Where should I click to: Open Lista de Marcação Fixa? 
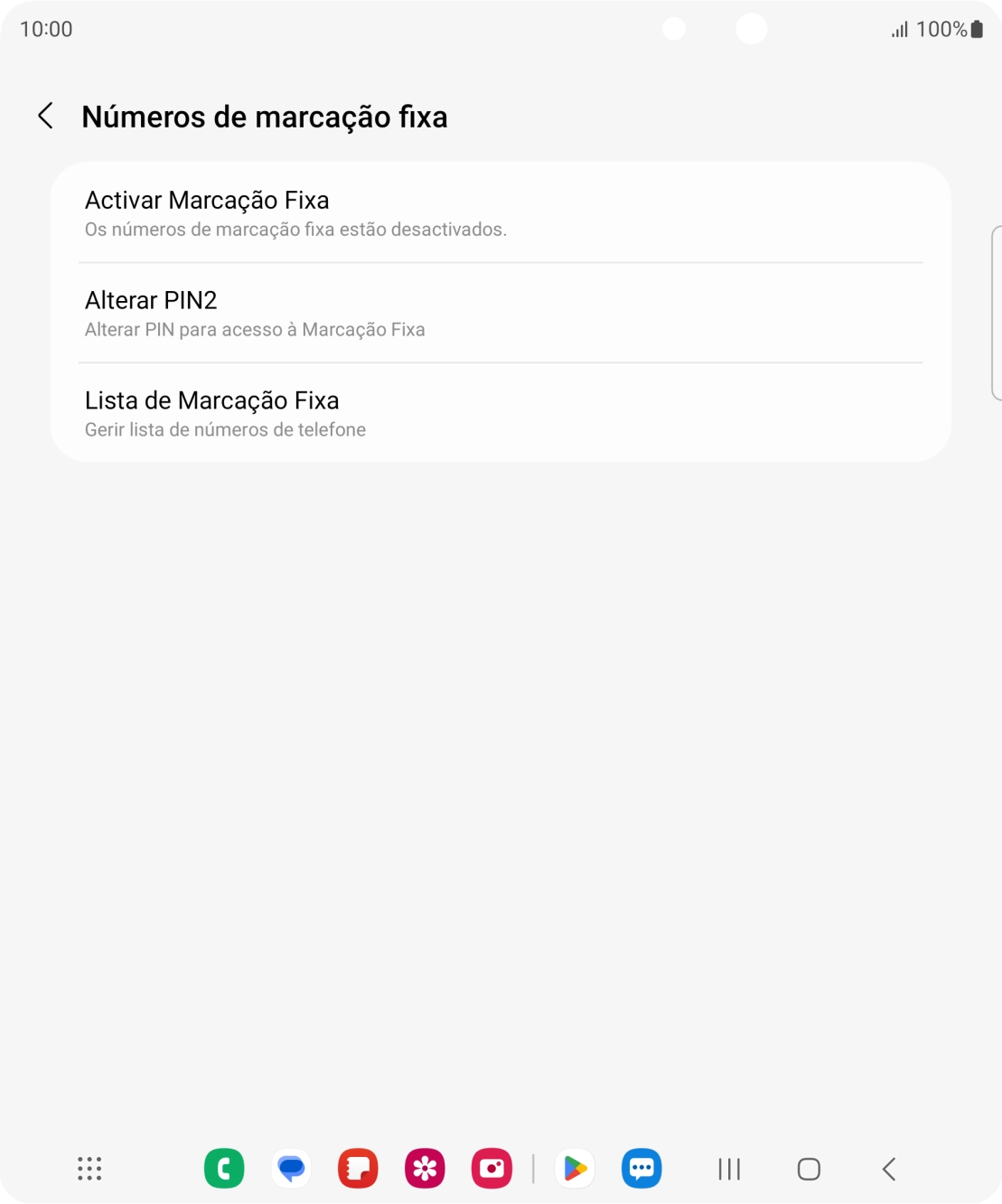[501, 412]
